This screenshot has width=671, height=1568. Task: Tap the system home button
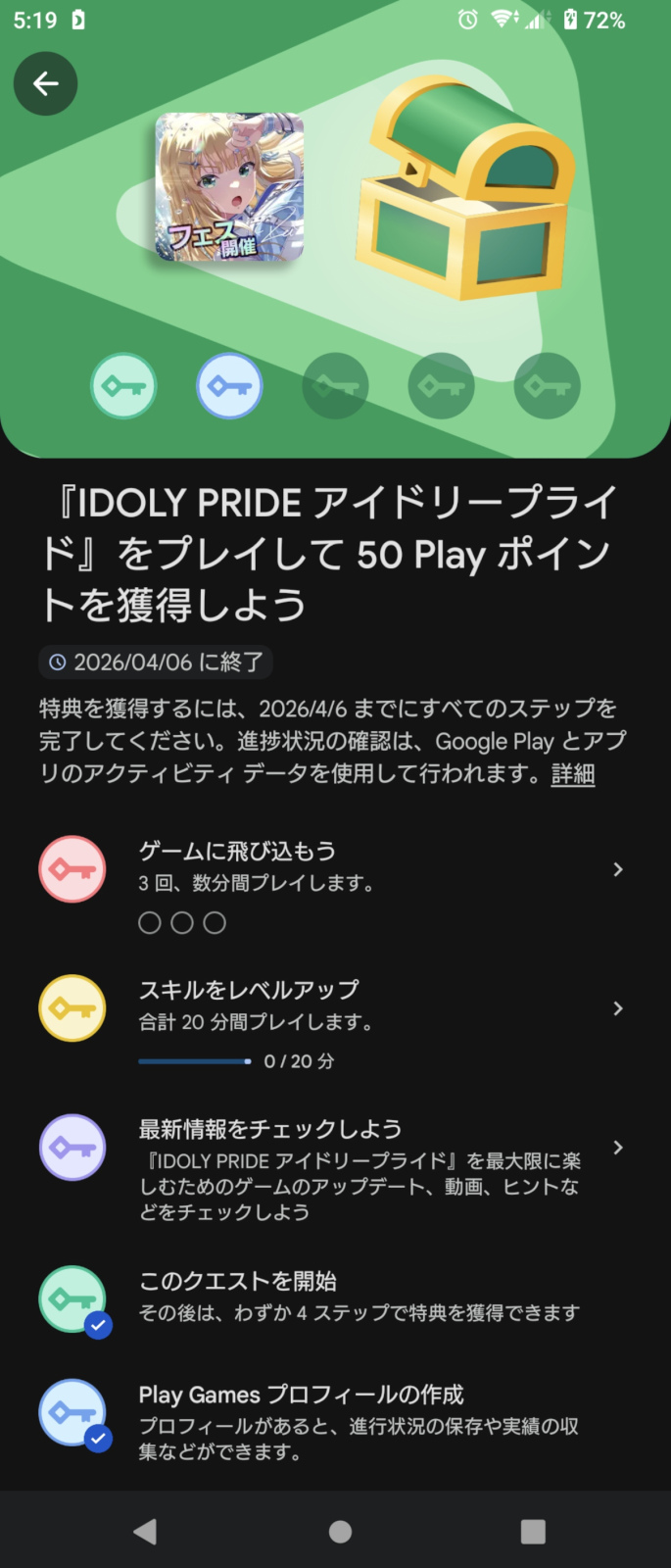tap(340, 1532)
